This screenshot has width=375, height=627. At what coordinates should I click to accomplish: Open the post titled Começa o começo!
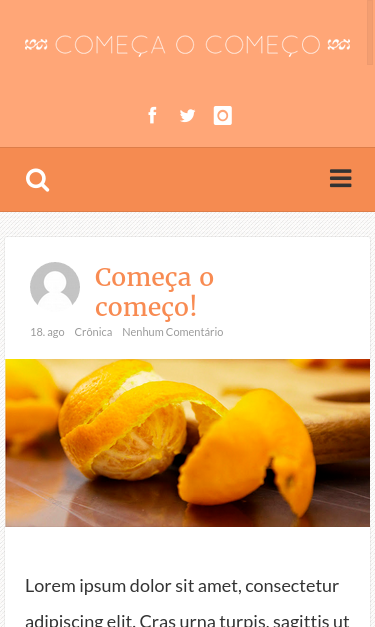(154, 292)
